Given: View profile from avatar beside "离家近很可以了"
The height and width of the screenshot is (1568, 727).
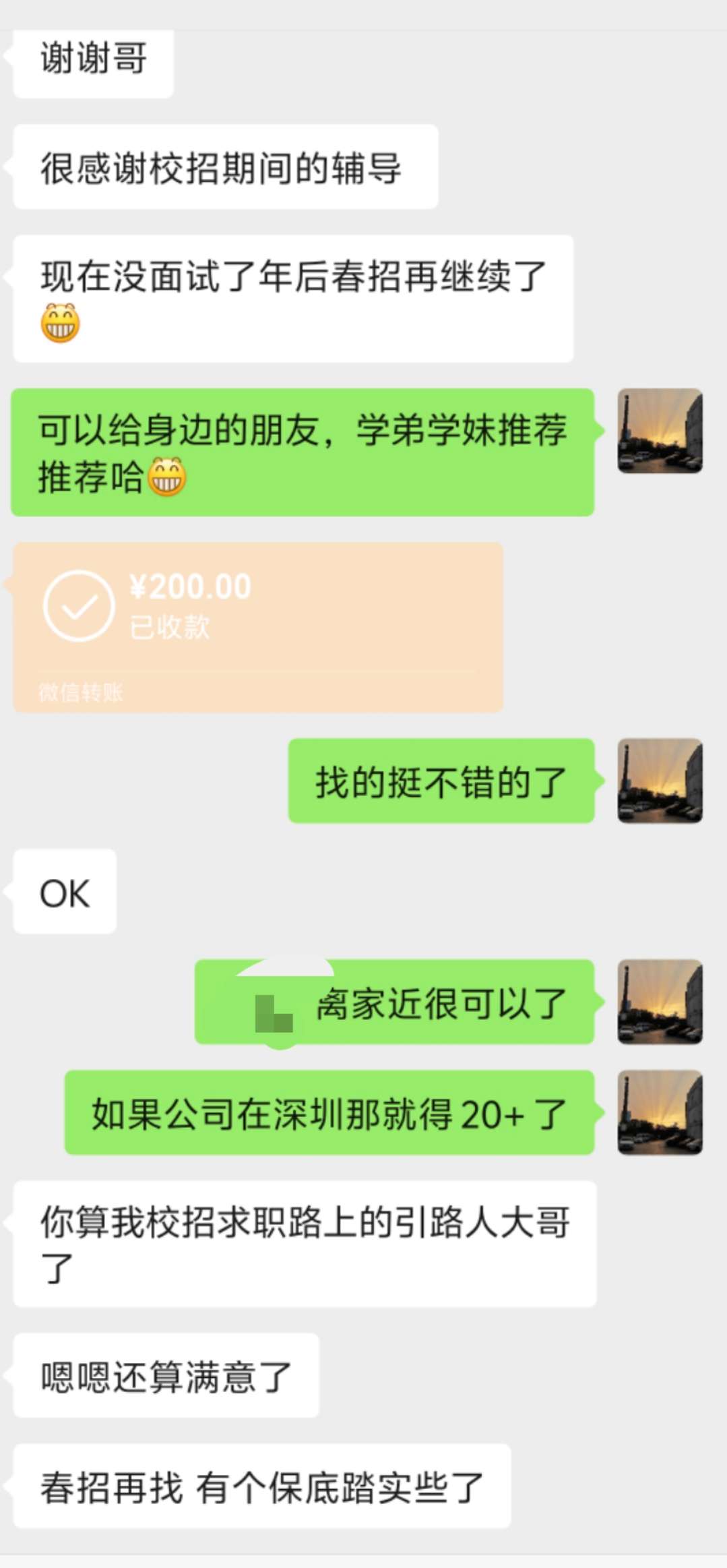Looking at the screenshot, I should coord(660,1002).
